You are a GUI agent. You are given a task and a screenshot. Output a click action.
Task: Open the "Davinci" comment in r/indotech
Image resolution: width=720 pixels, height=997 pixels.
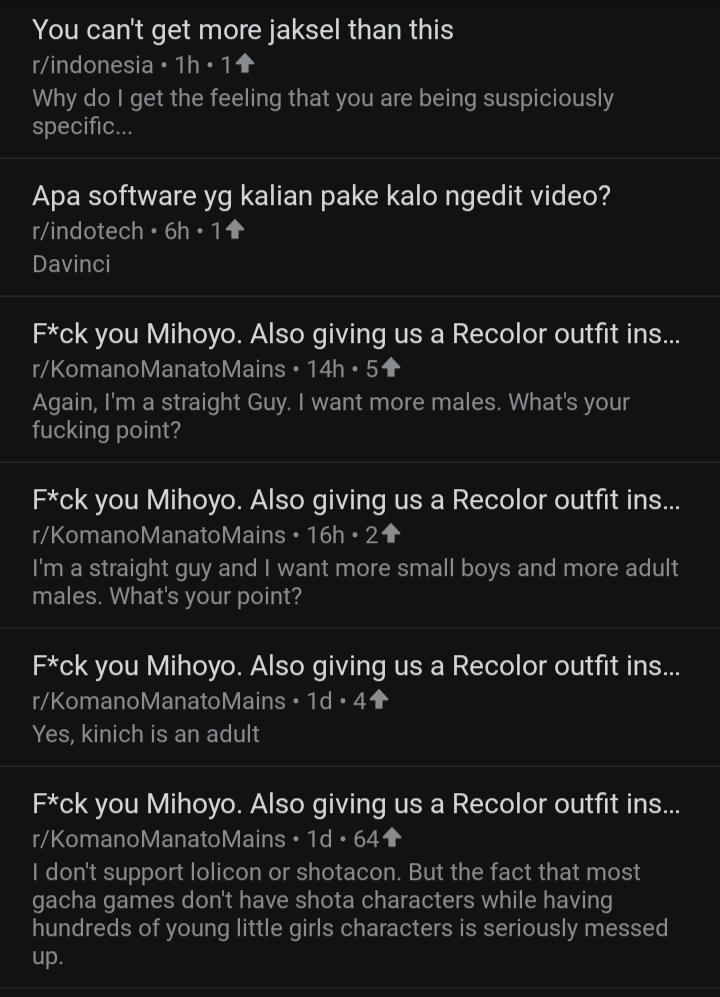coord(71,264)
